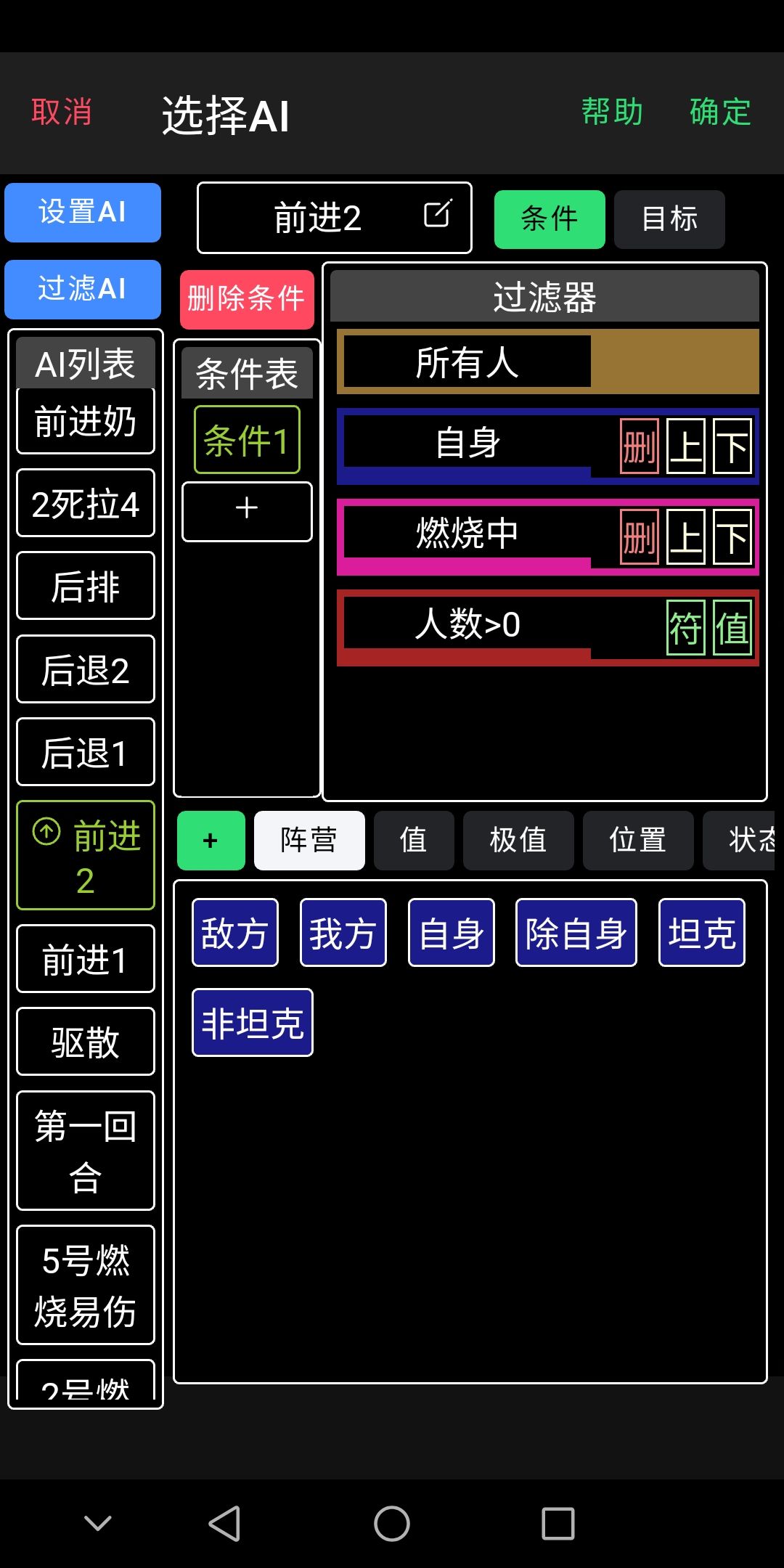Click the 确定 confirm button
Image resolution: width=784 pixels, height=1568 pixels.
pos(719,111)
